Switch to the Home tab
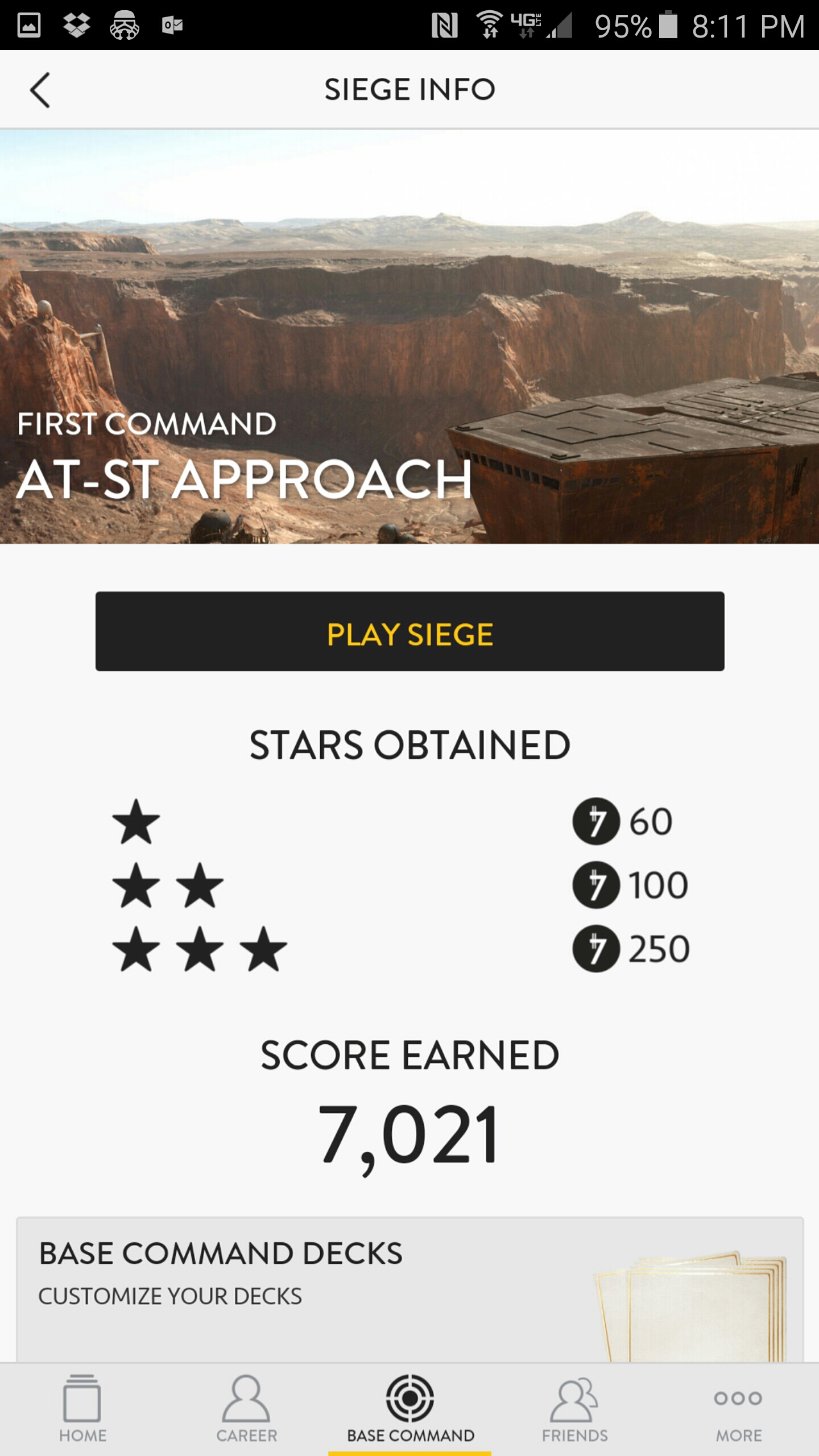 [x=82, y=1408]
